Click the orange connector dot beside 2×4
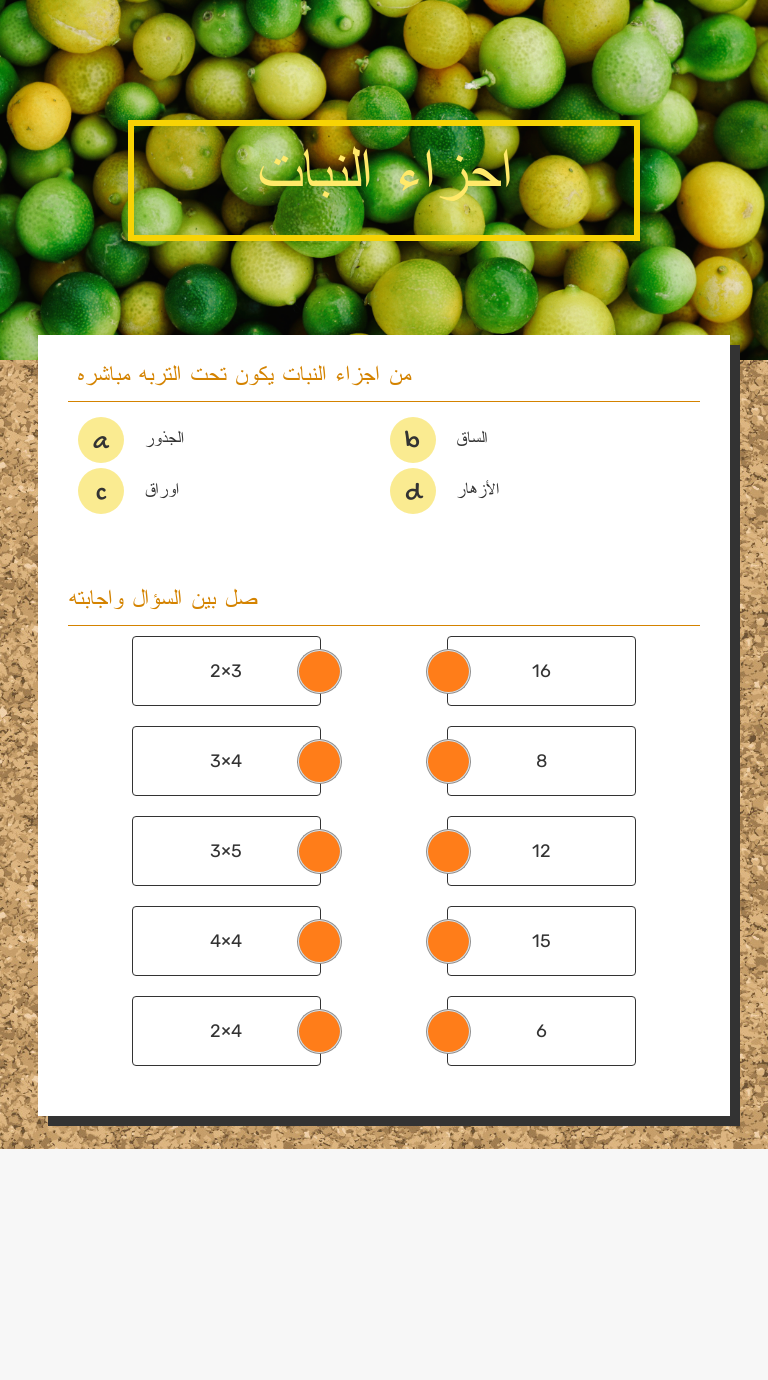The height and width of the screenshot is (1380, 768). (x=319, y=1031)
